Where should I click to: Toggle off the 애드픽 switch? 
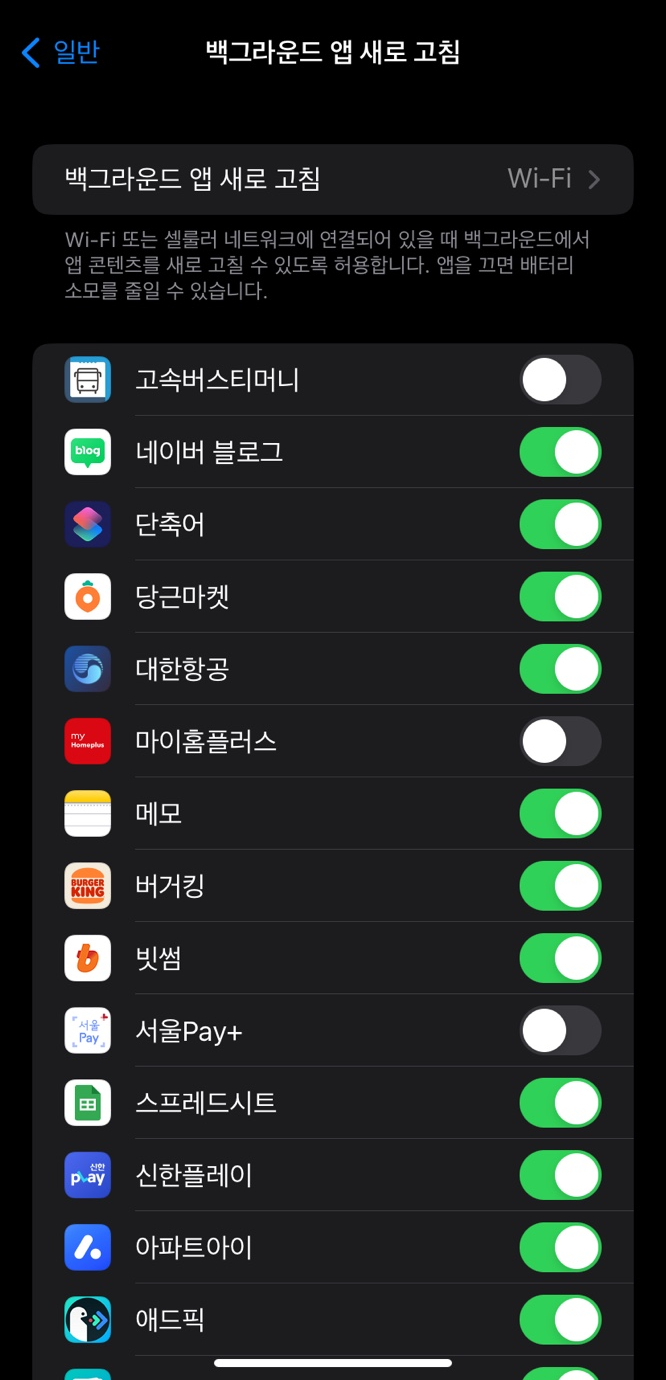(560, 1320)
